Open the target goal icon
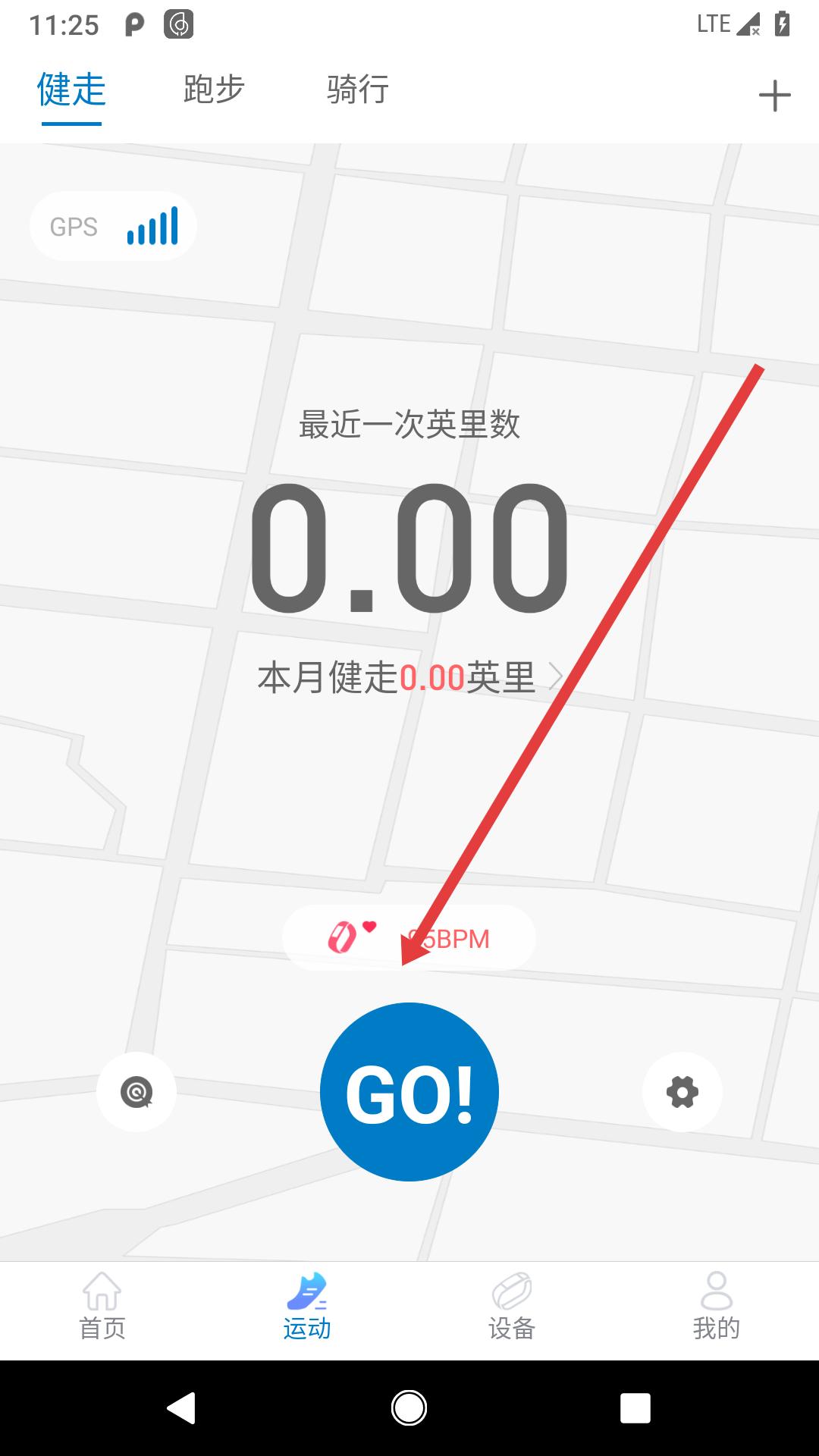The image size is (819, 1456). point(136,1092)
